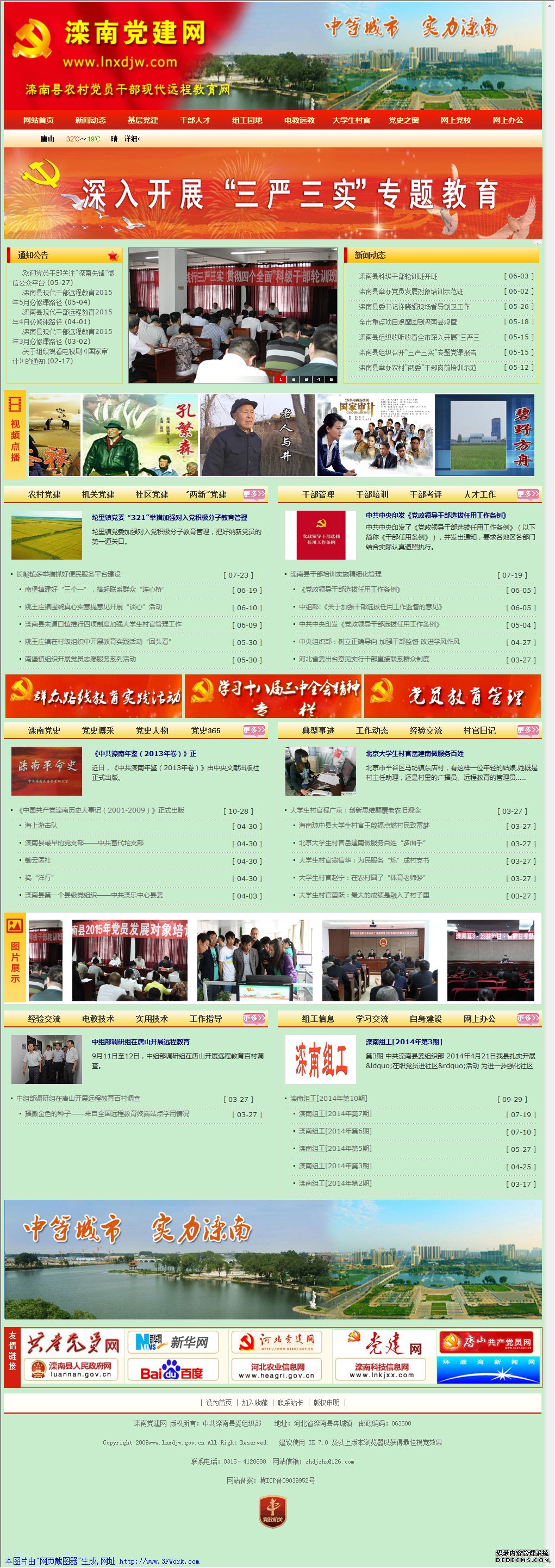Open 网上办公 in the navigation bar
Screen dimensions: 555x1568
click(508, 120)
